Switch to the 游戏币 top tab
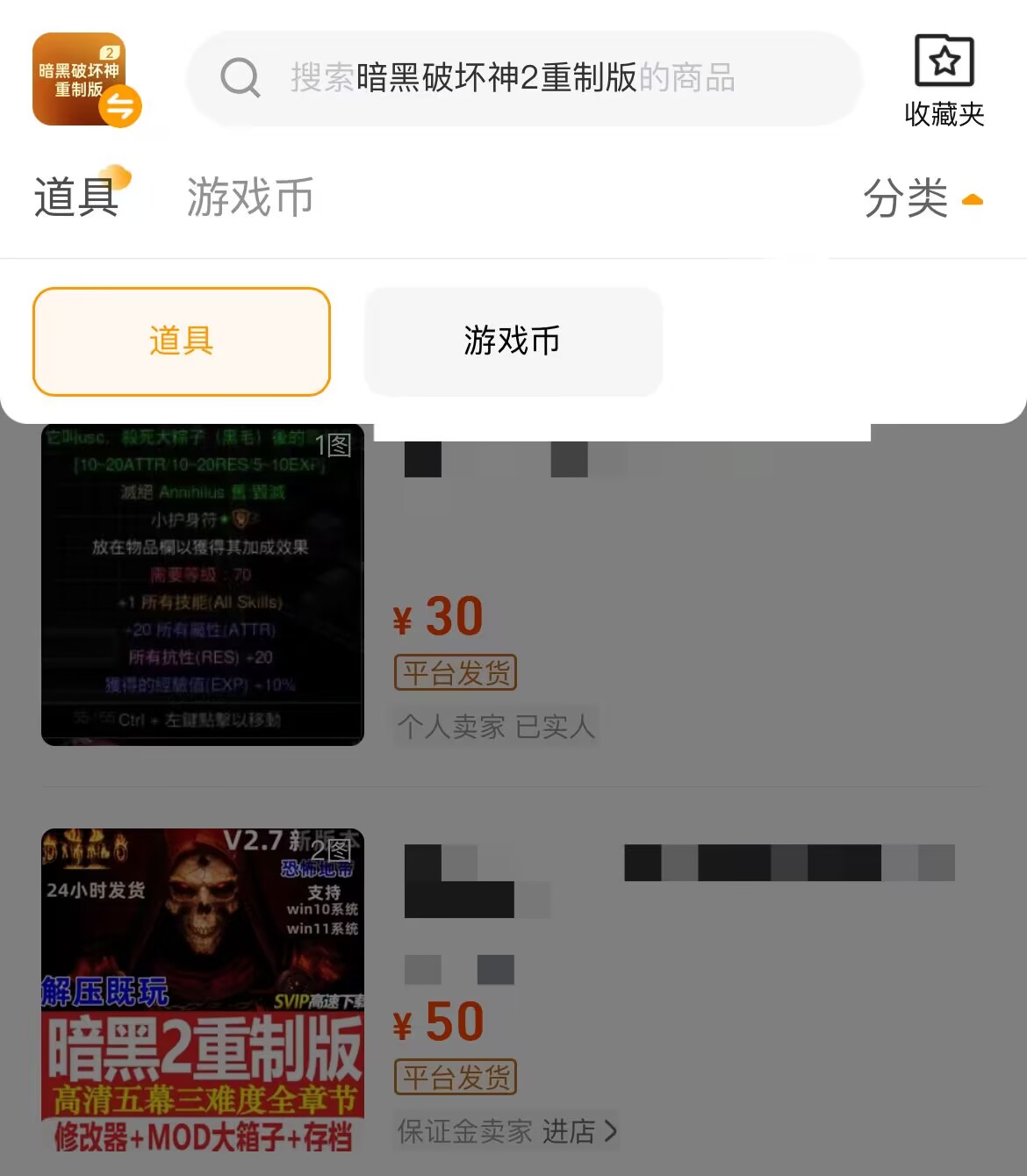The image size is (1027, 1176). pos(249,197)
